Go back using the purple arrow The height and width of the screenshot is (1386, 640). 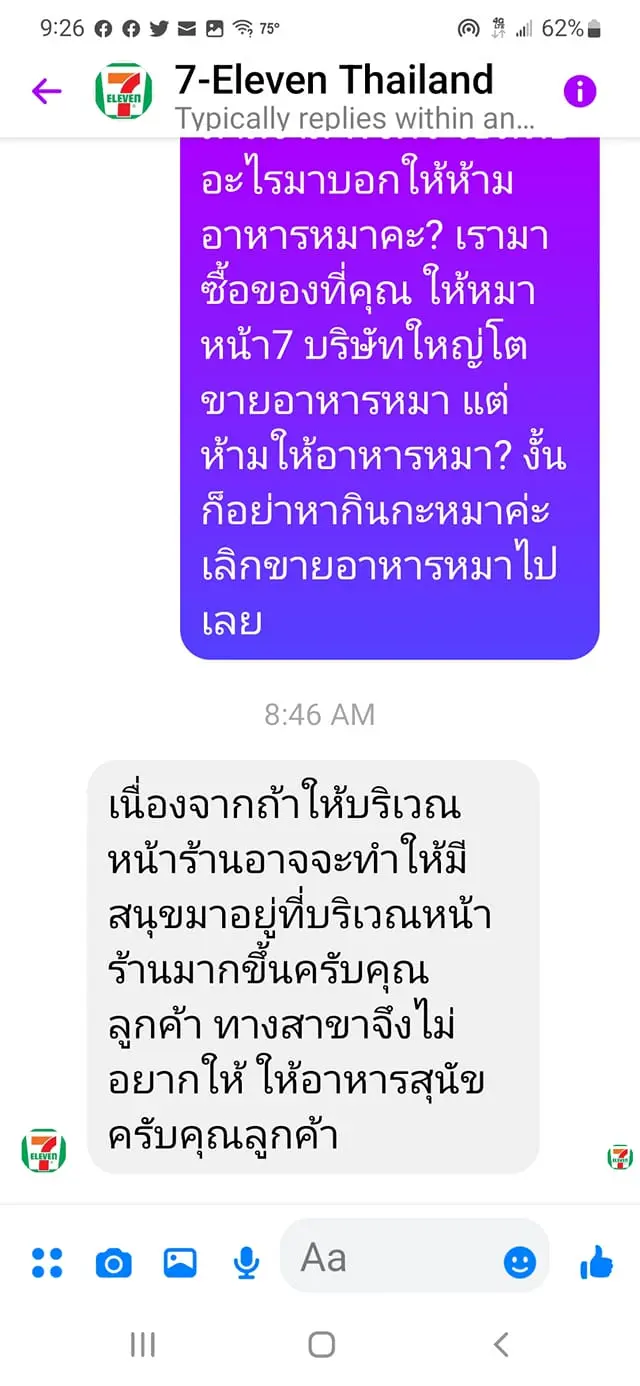click(x=46, y=92)
